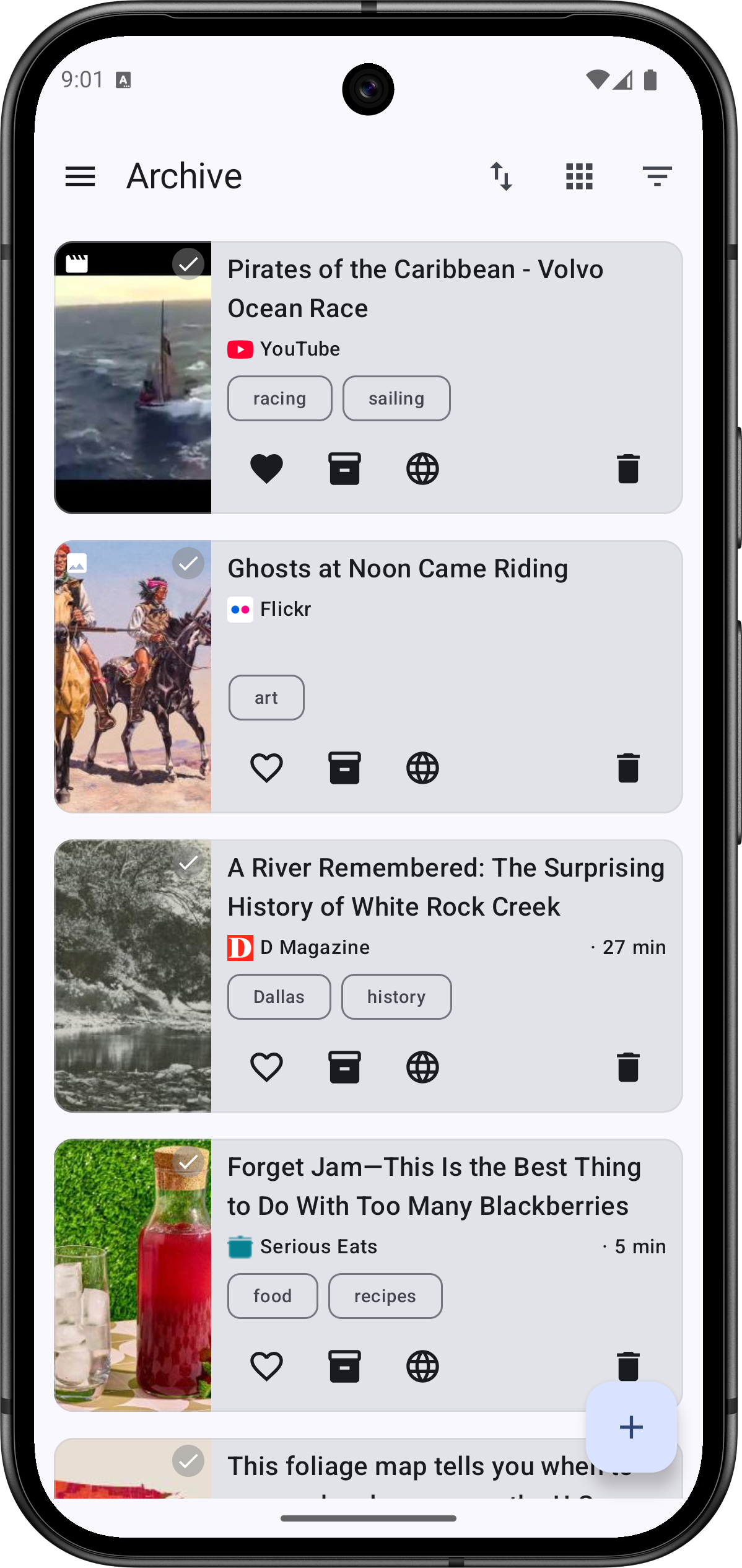Delete the White Rock Creek article
This screenshot has width=742, height=1568.
(x=628, y=1067)
